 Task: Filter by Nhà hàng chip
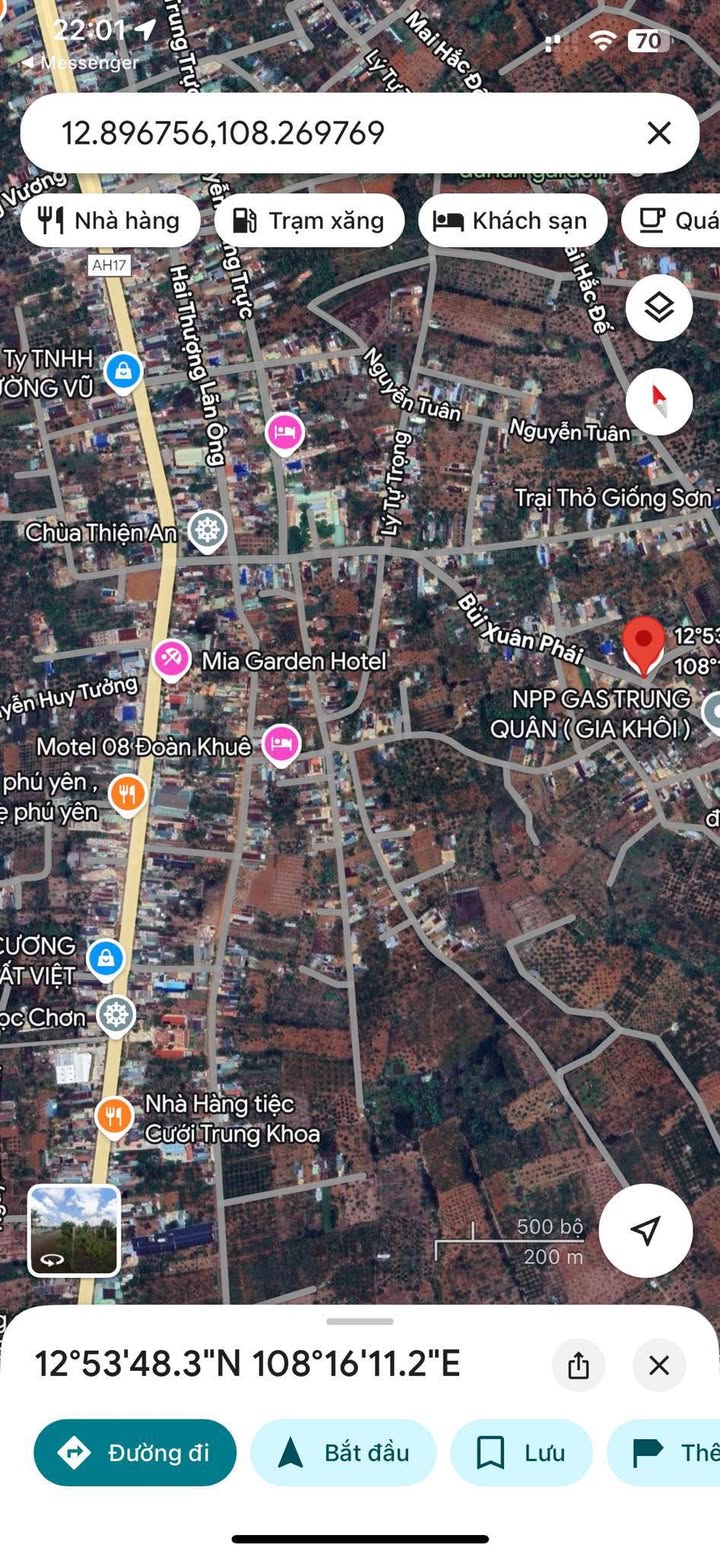click(109, 220)
